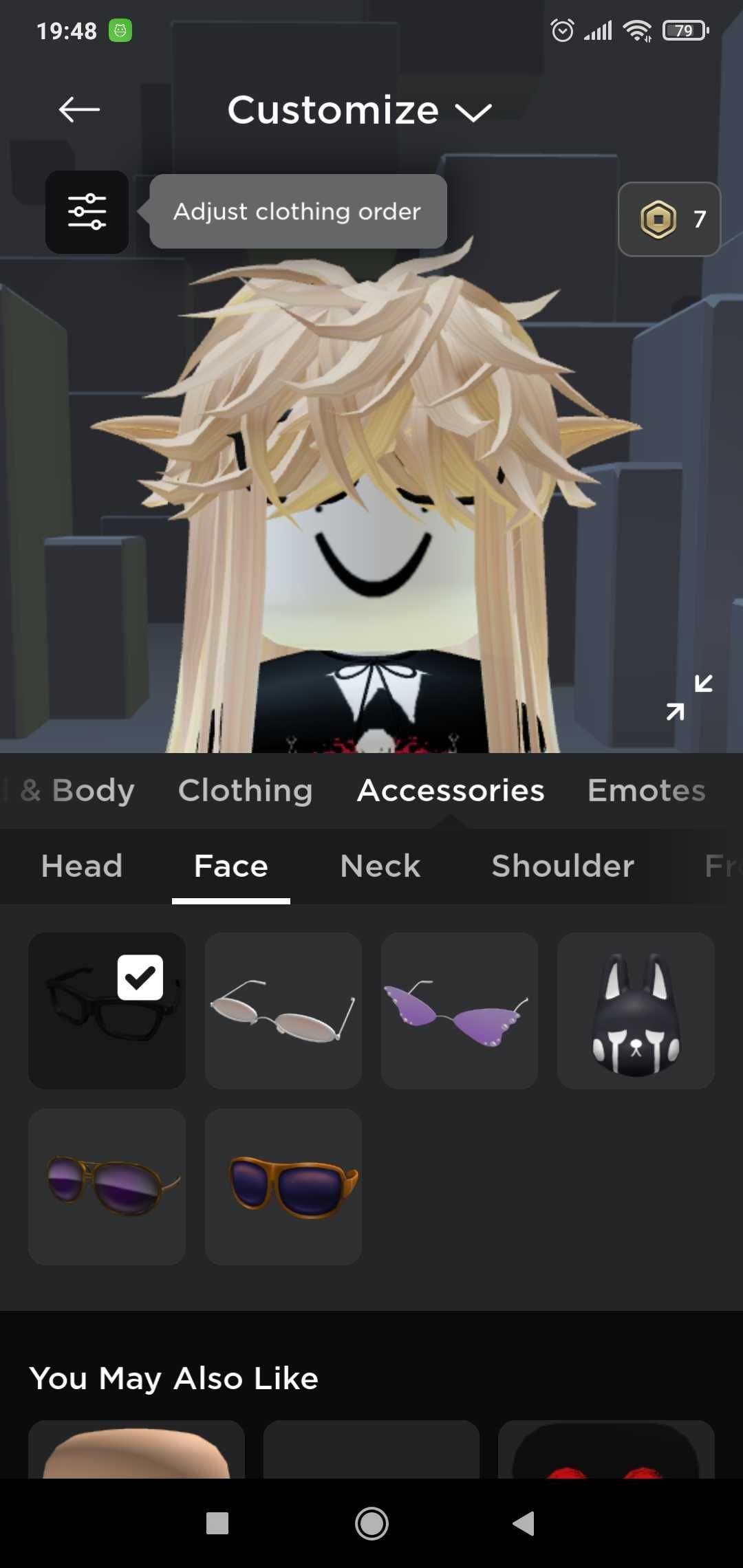Select the Neck subcategory
The image size is (743, 1568).
[x=380, y=866]
